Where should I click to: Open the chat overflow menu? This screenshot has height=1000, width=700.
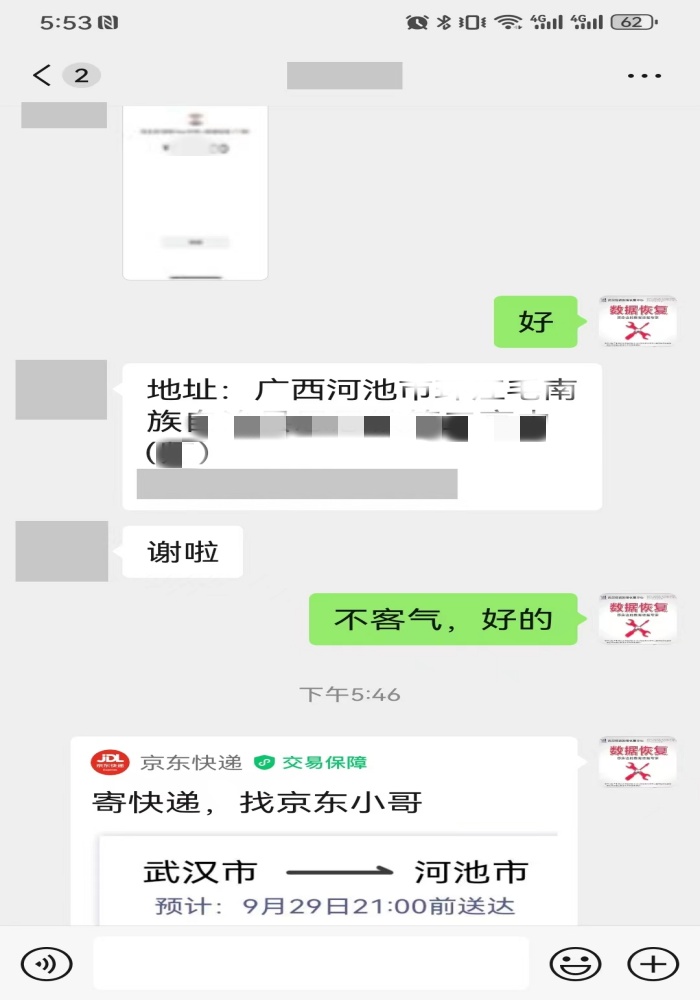pyautogui.click(x=644, y=76)
